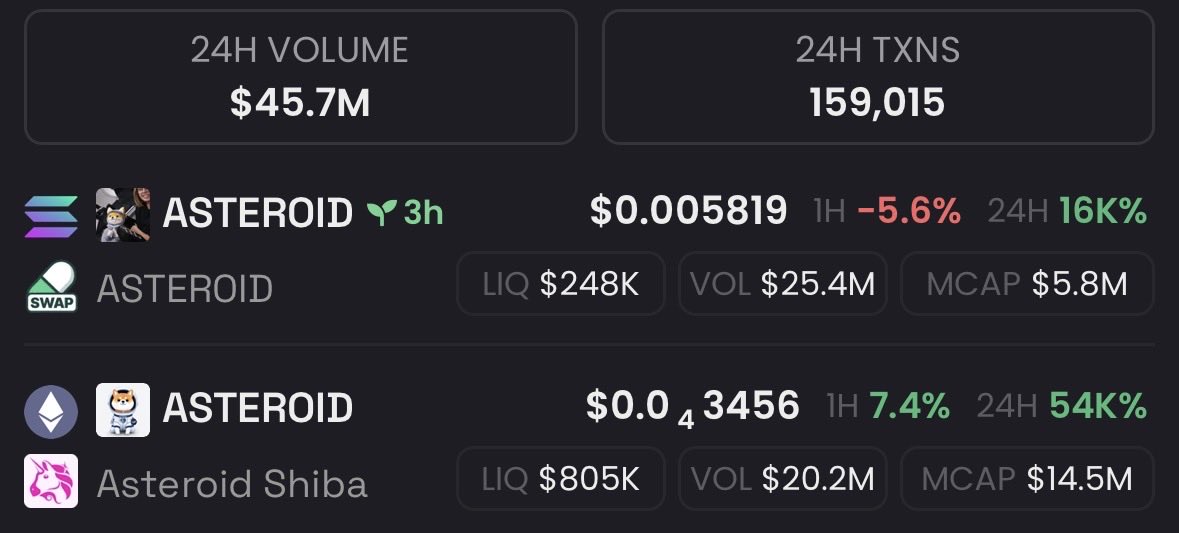The height and width of the screenshot is (533, 1179).
Task: Open the ASTEROID pair priced $0.005819
Action: click(x=257, y=213)
